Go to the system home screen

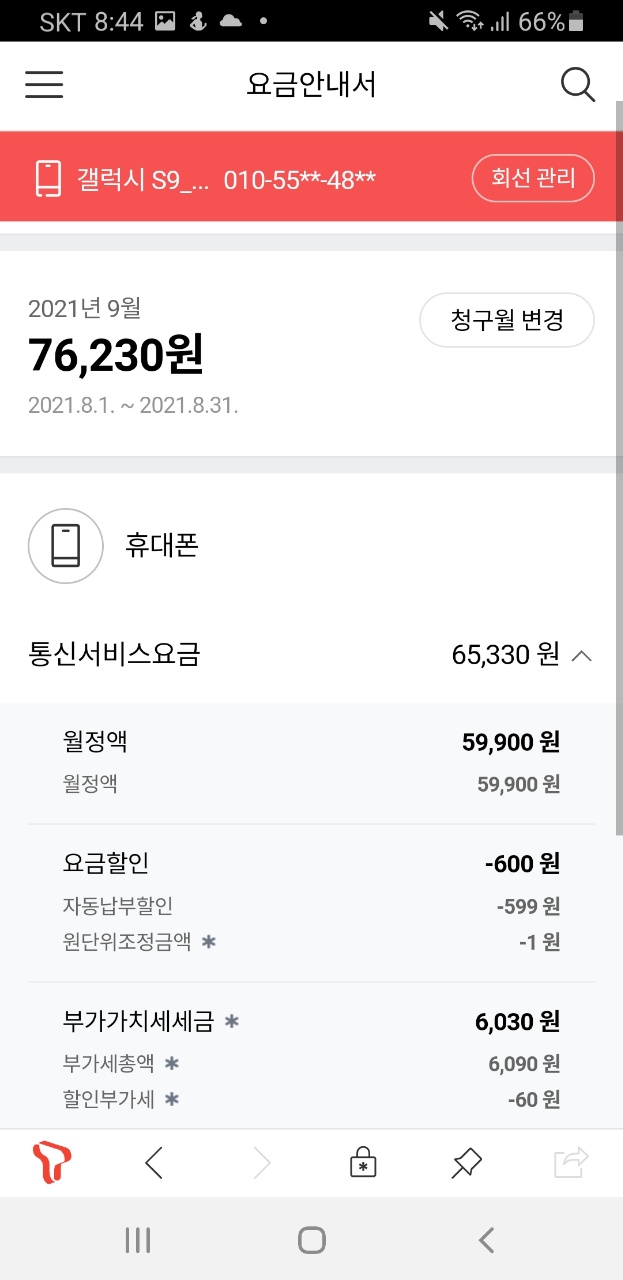(312, 1240)
